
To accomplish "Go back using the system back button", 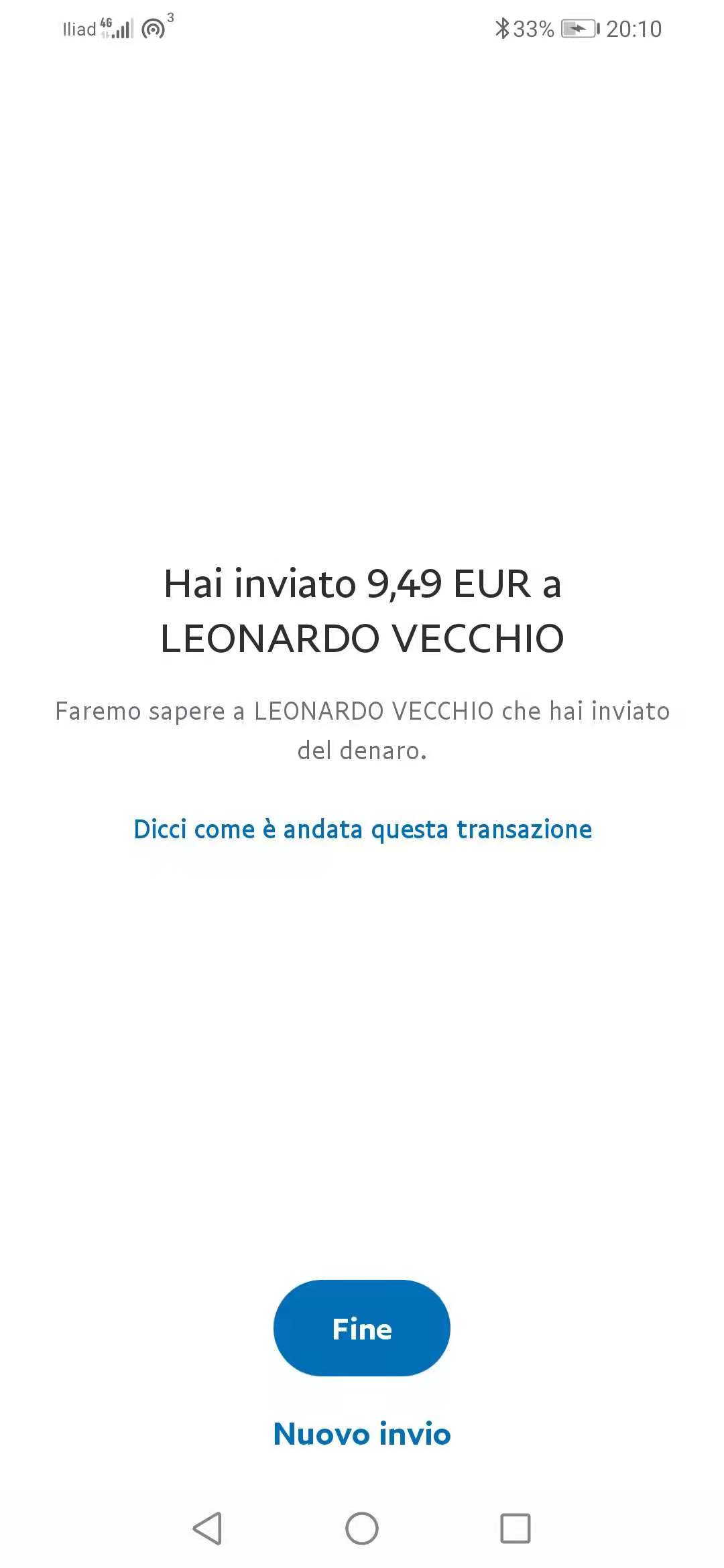I will tap(207, 1528).
